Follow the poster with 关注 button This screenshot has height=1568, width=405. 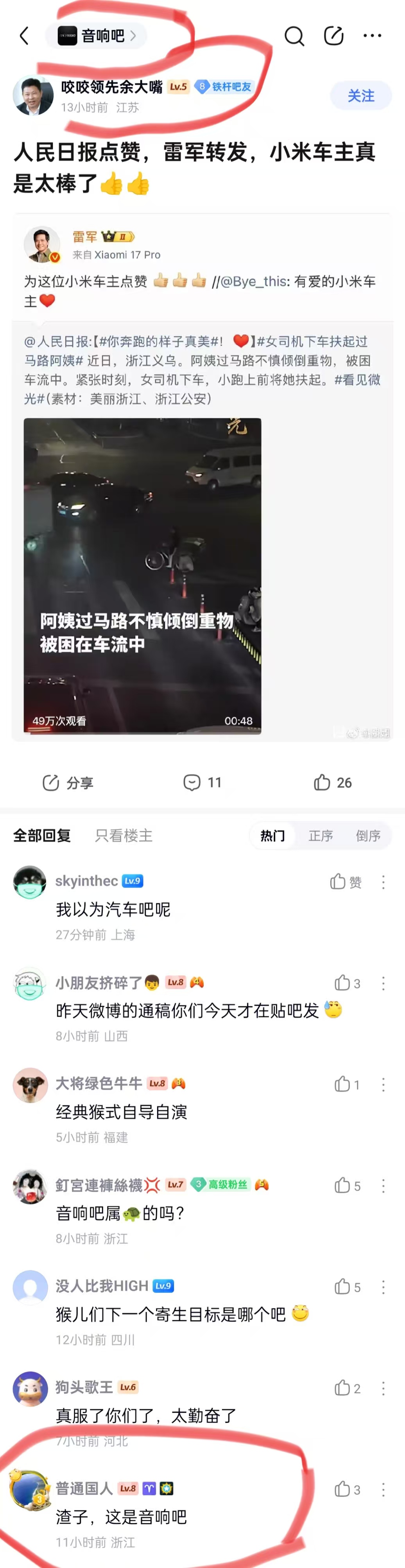point(360,95)
